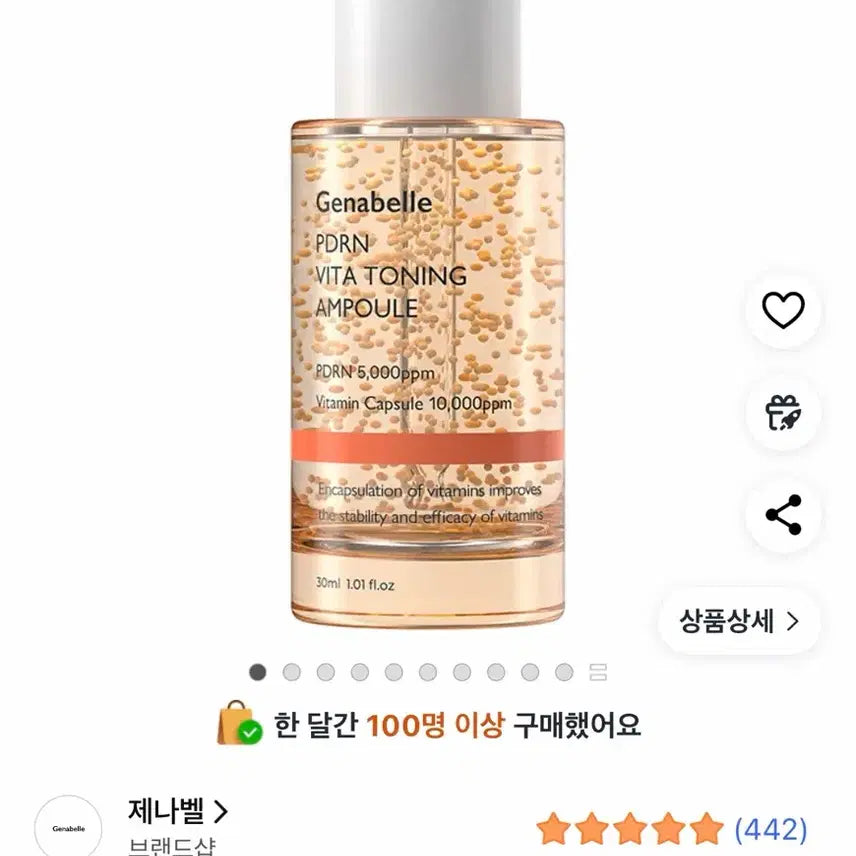The image size is (856, 856).
Task: Open the gift icon button
Action: (x=783, y=413)
